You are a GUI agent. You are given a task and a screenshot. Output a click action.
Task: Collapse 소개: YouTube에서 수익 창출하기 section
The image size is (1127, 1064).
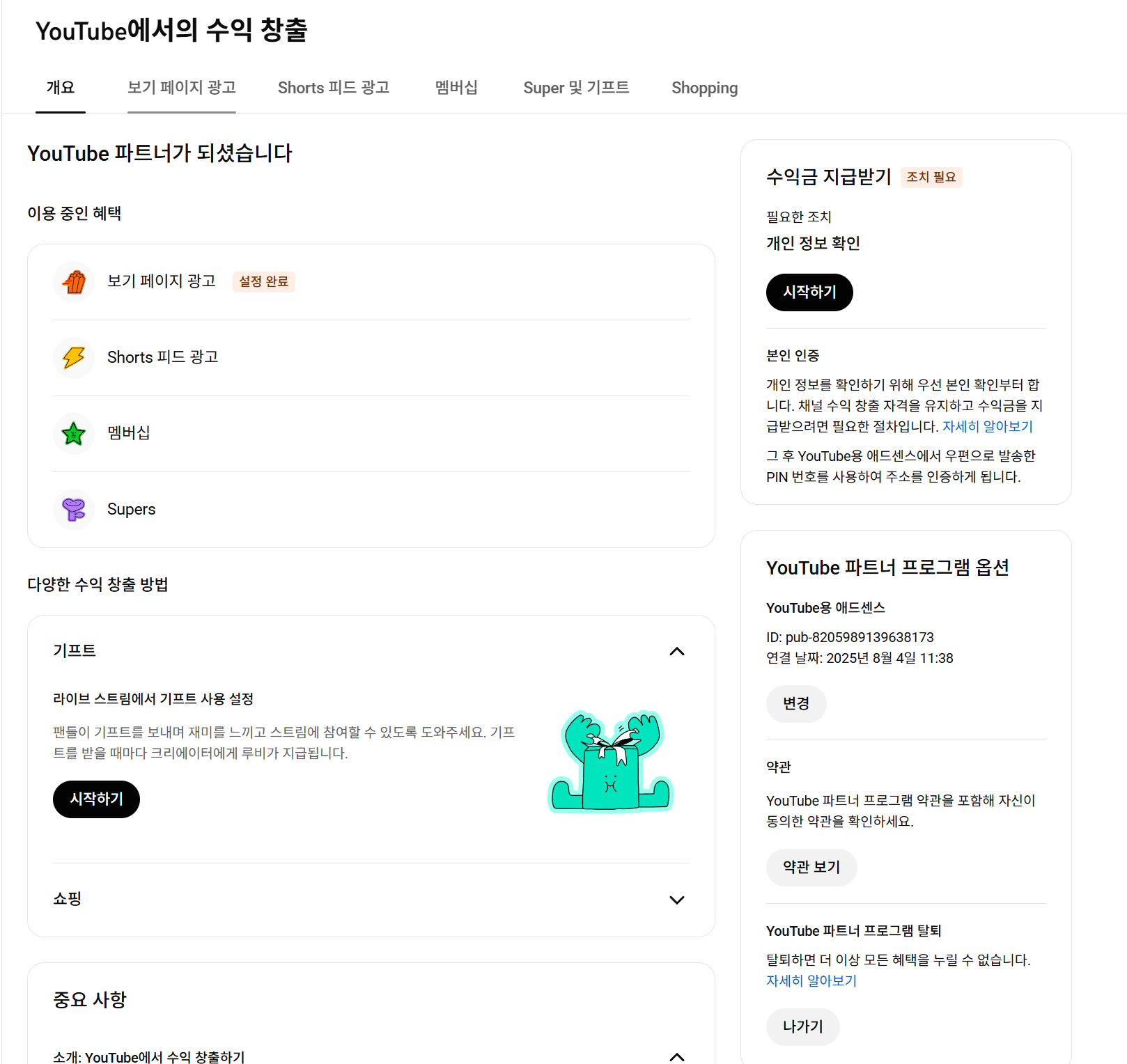(676, 1056)
